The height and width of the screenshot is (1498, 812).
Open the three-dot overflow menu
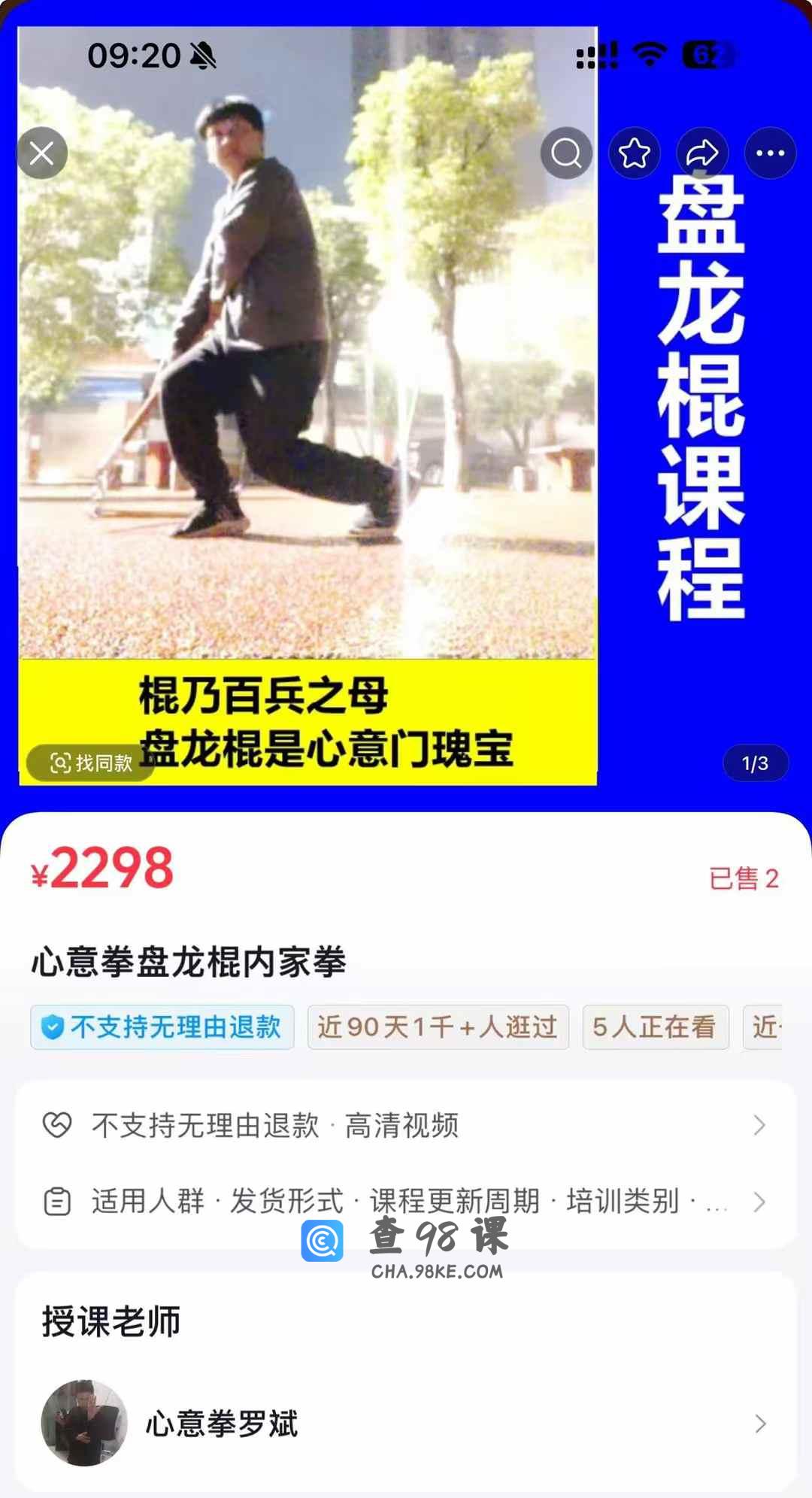[x=770, y=153]
